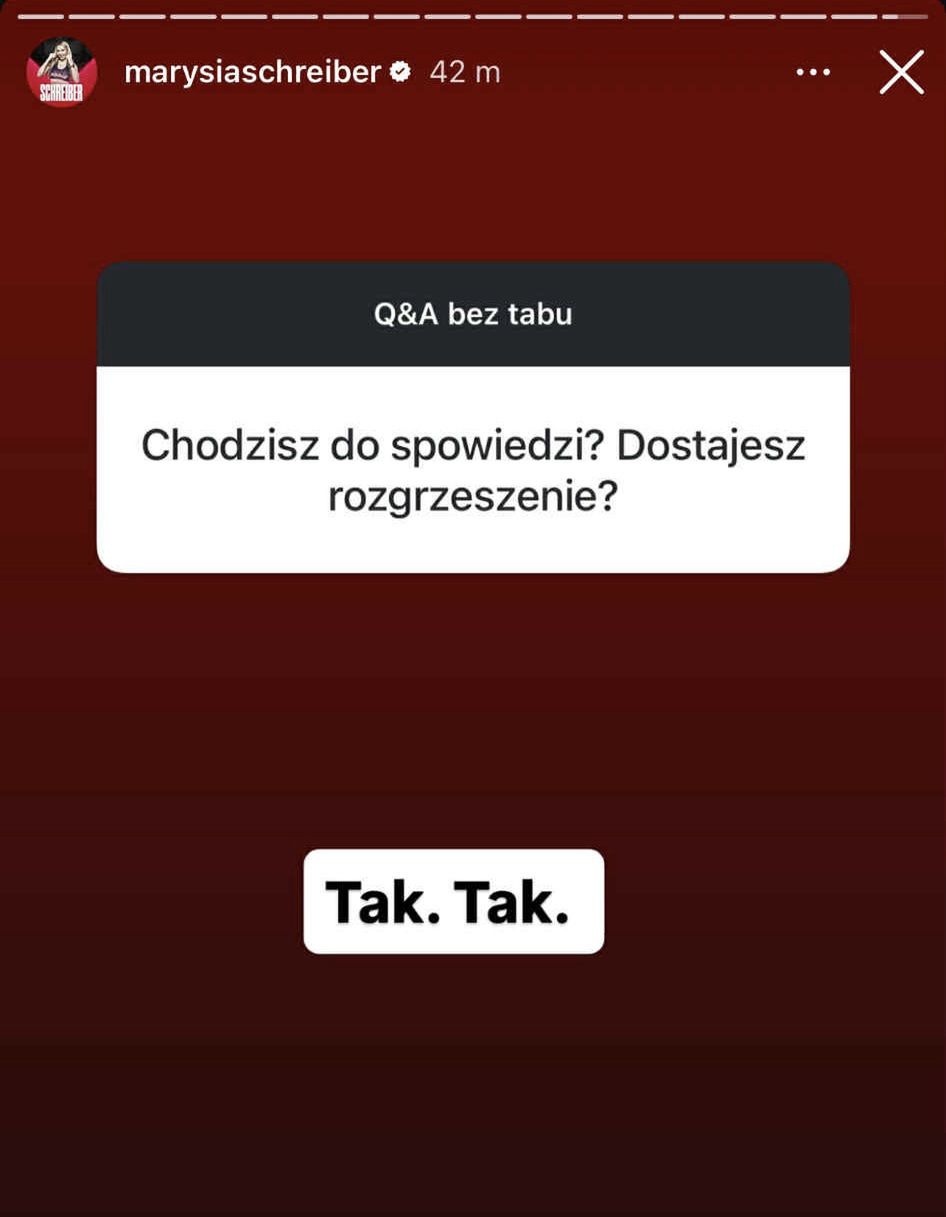Open the three-dot story options menu

pyautogui.click(x=812, y=73)
